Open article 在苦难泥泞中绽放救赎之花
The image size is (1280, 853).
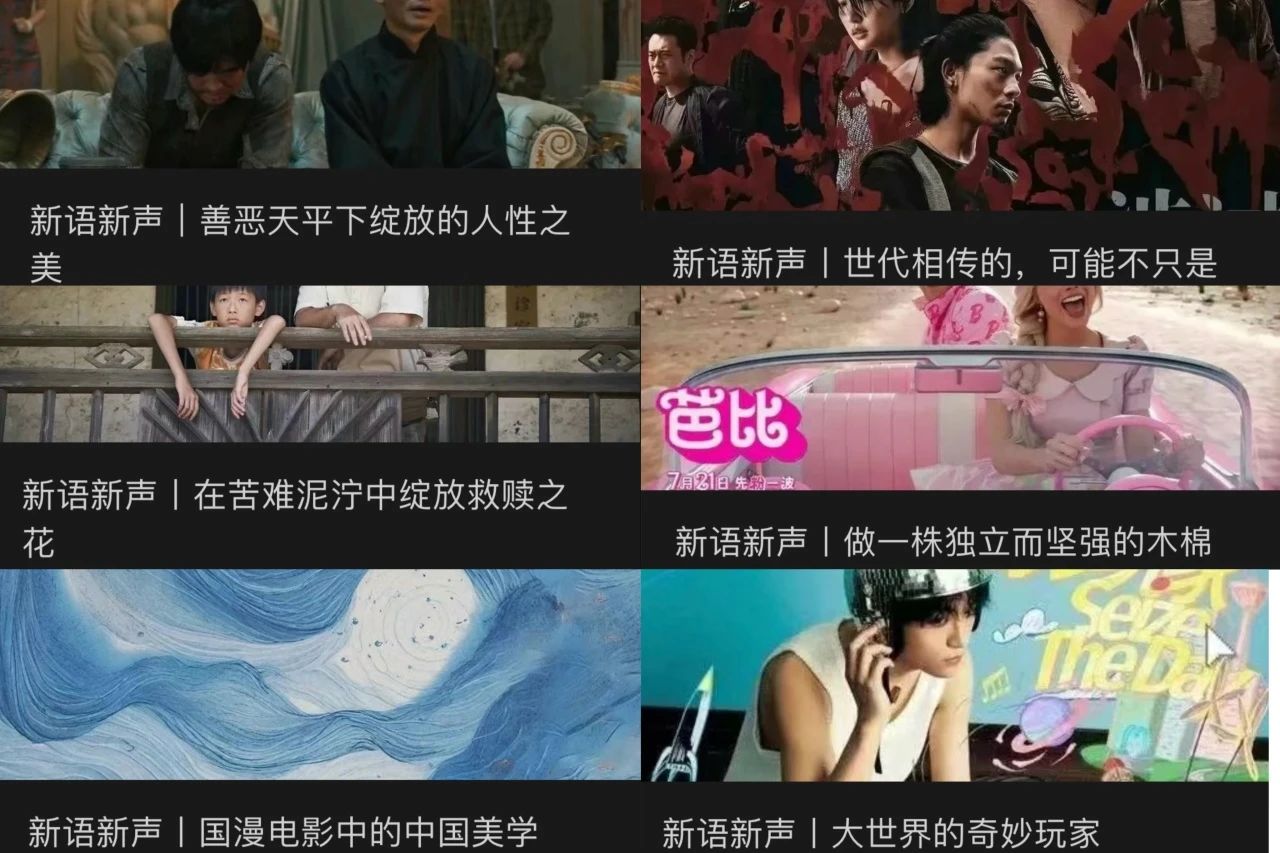tap(296, 496)
